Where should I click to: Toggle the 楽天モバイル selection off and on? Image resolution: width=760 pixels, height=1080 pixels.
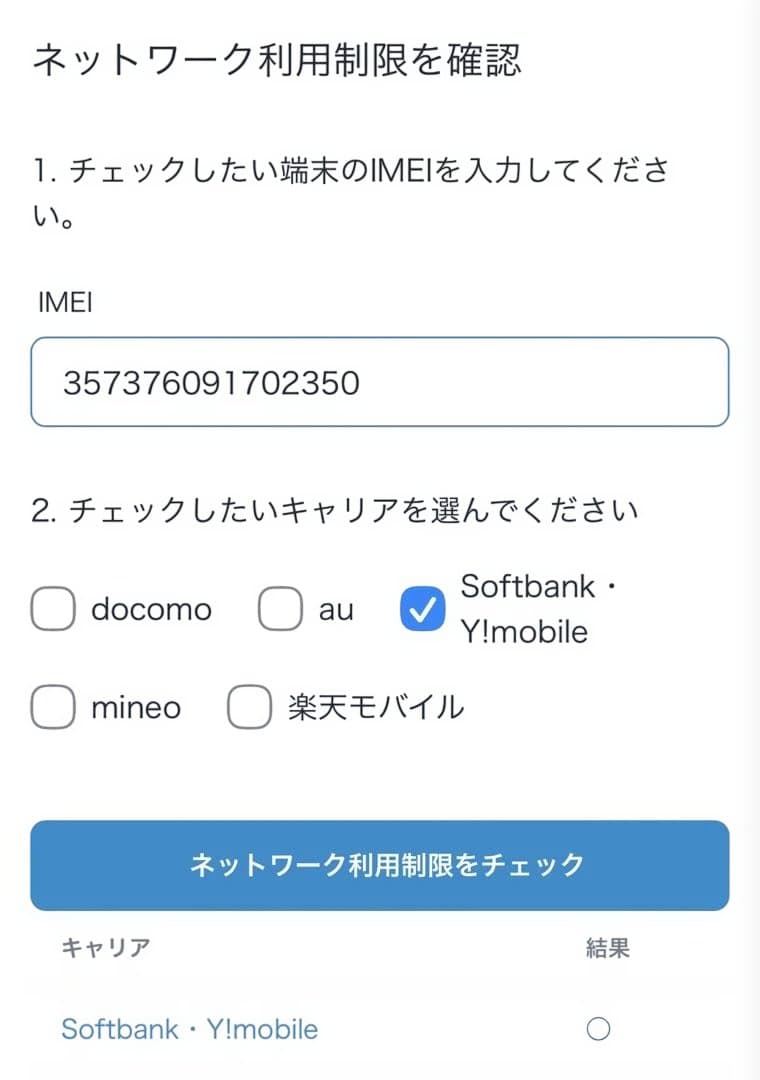click(252, 707)
